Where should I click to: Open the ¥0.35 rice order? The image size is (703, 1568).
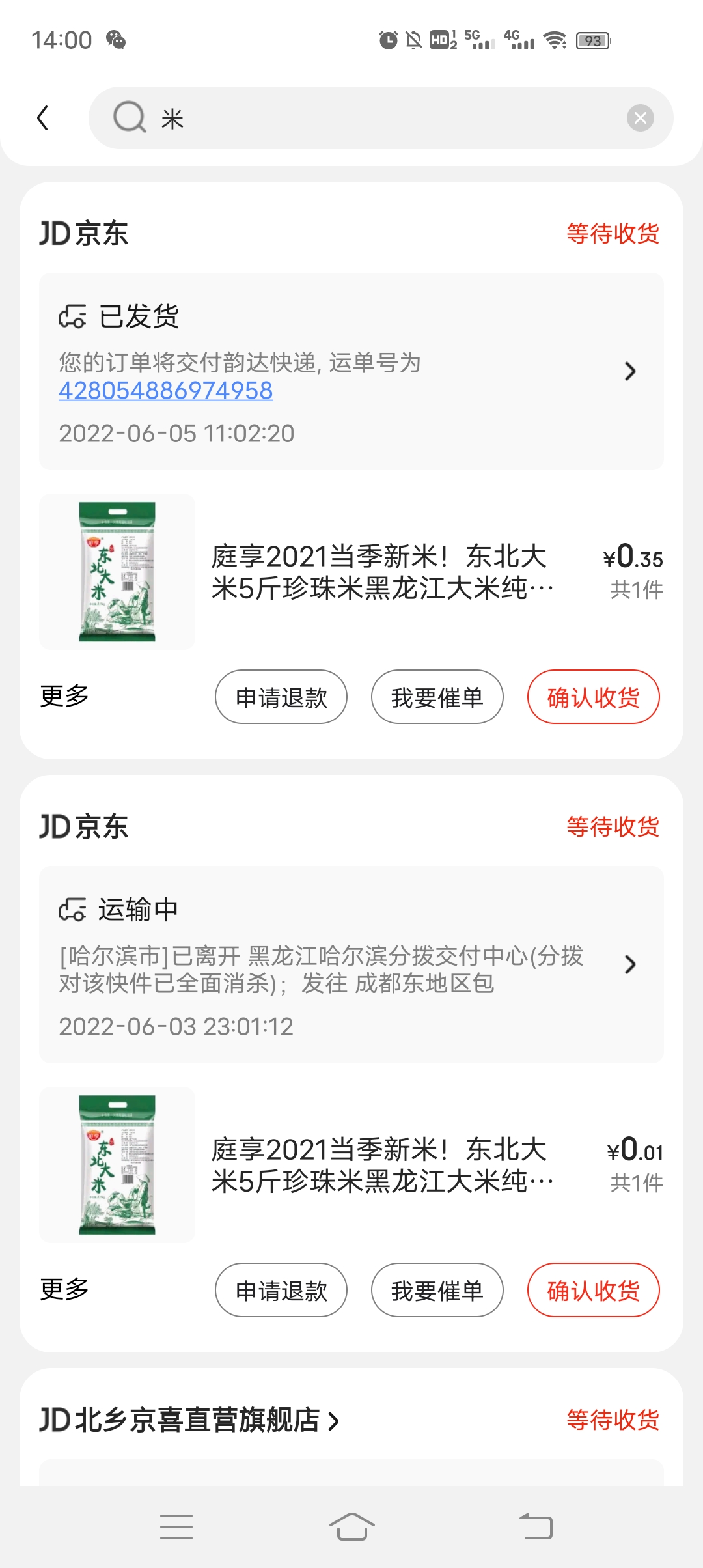coord(381,572)
